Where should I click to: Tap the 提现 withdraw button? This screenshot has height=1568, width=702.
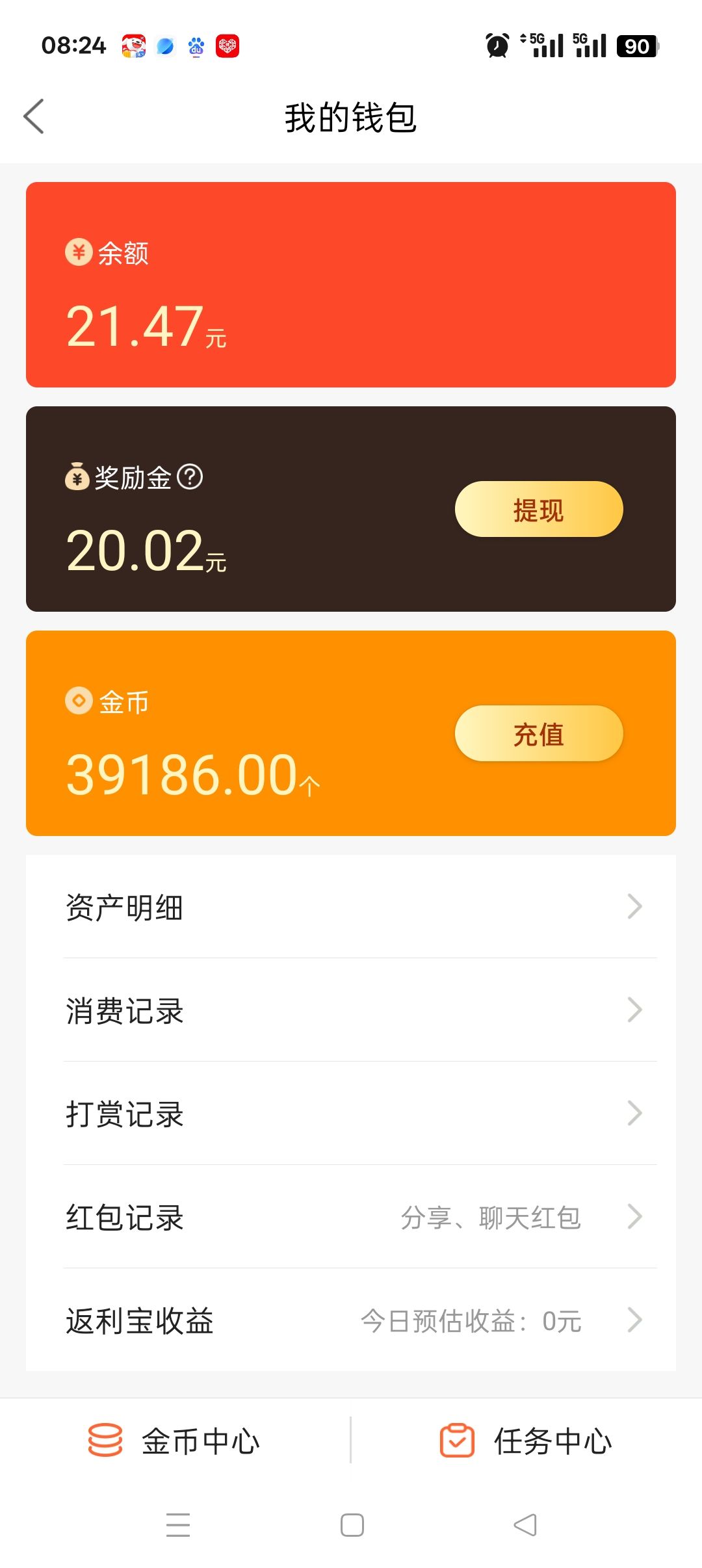(x=538, y=510)
